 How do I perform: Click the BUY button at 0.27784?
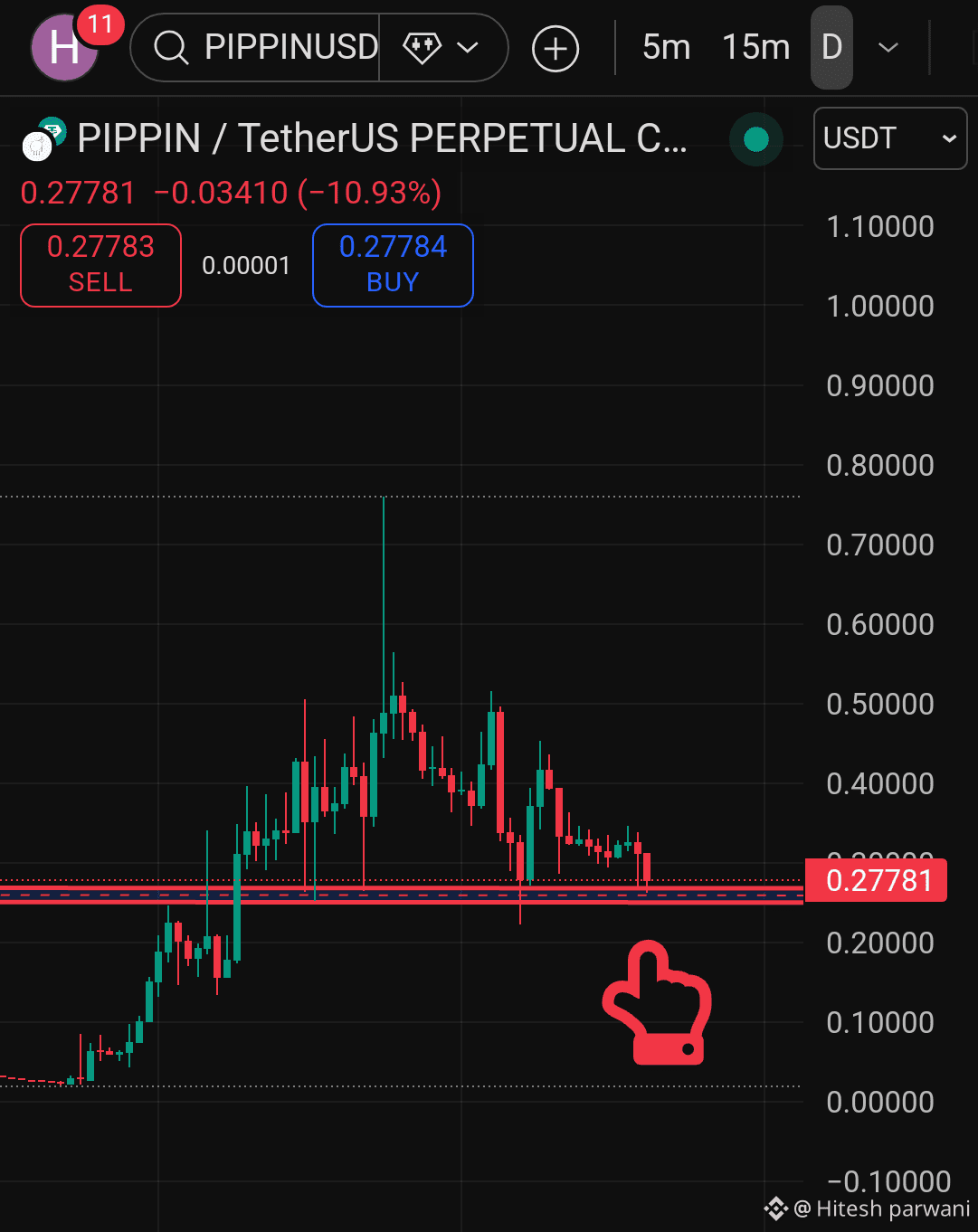click(392, 265)
